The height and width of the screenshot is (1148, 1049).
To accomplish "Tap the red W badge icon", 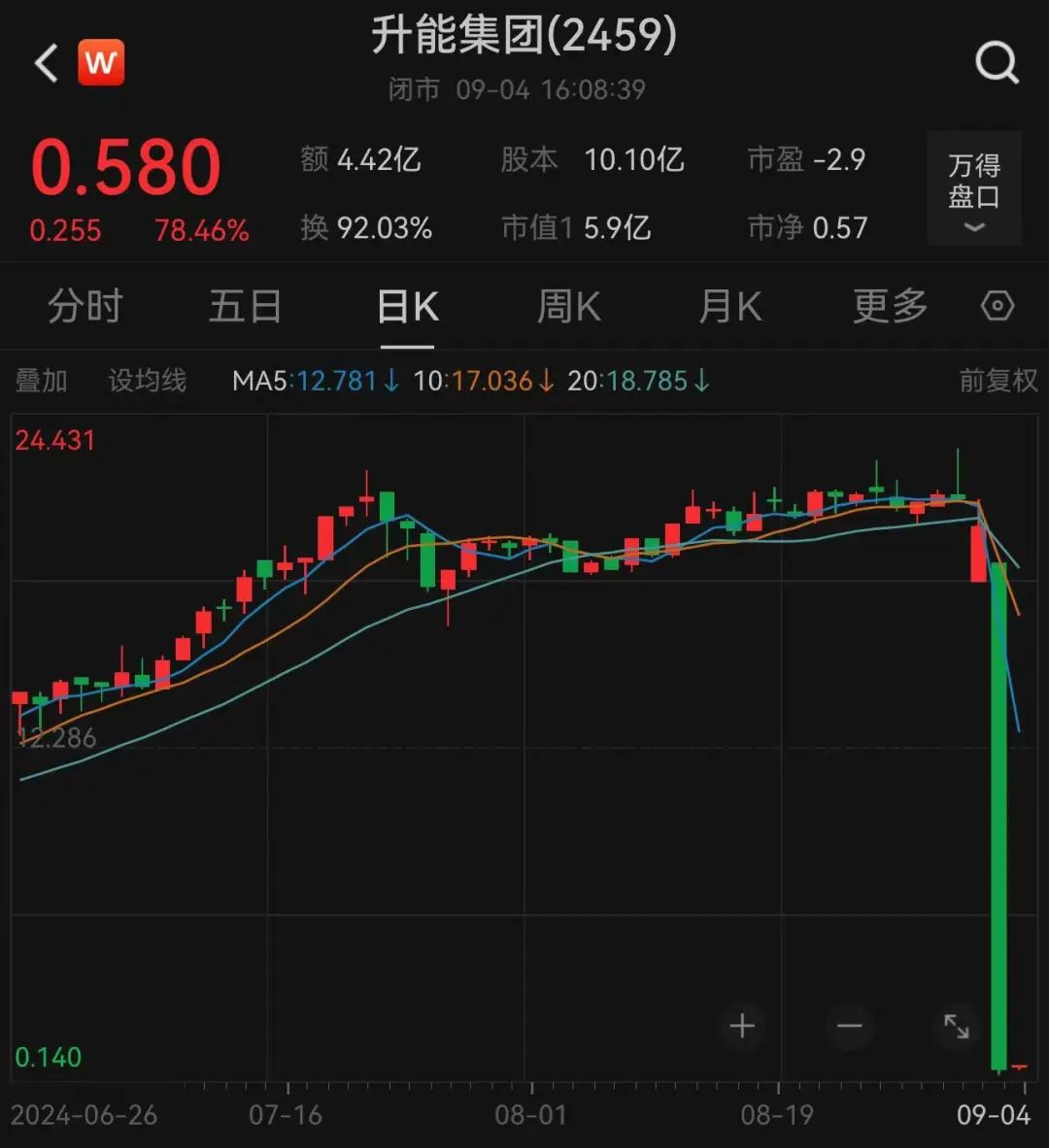I will tap(101, 63).
